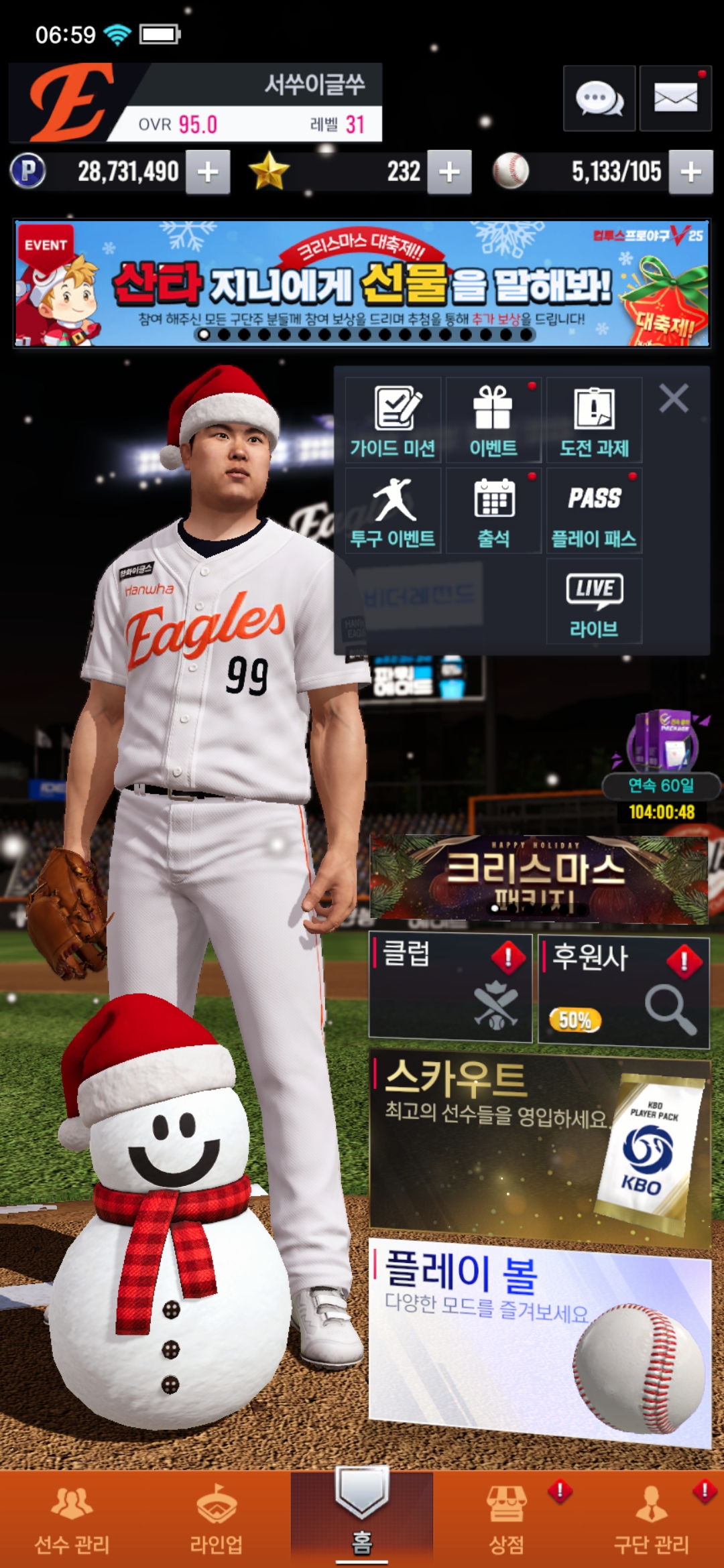The height and width of the screenshot is (1568, 724).
Task: Add more points with the plus button
Action: [208, 172]
